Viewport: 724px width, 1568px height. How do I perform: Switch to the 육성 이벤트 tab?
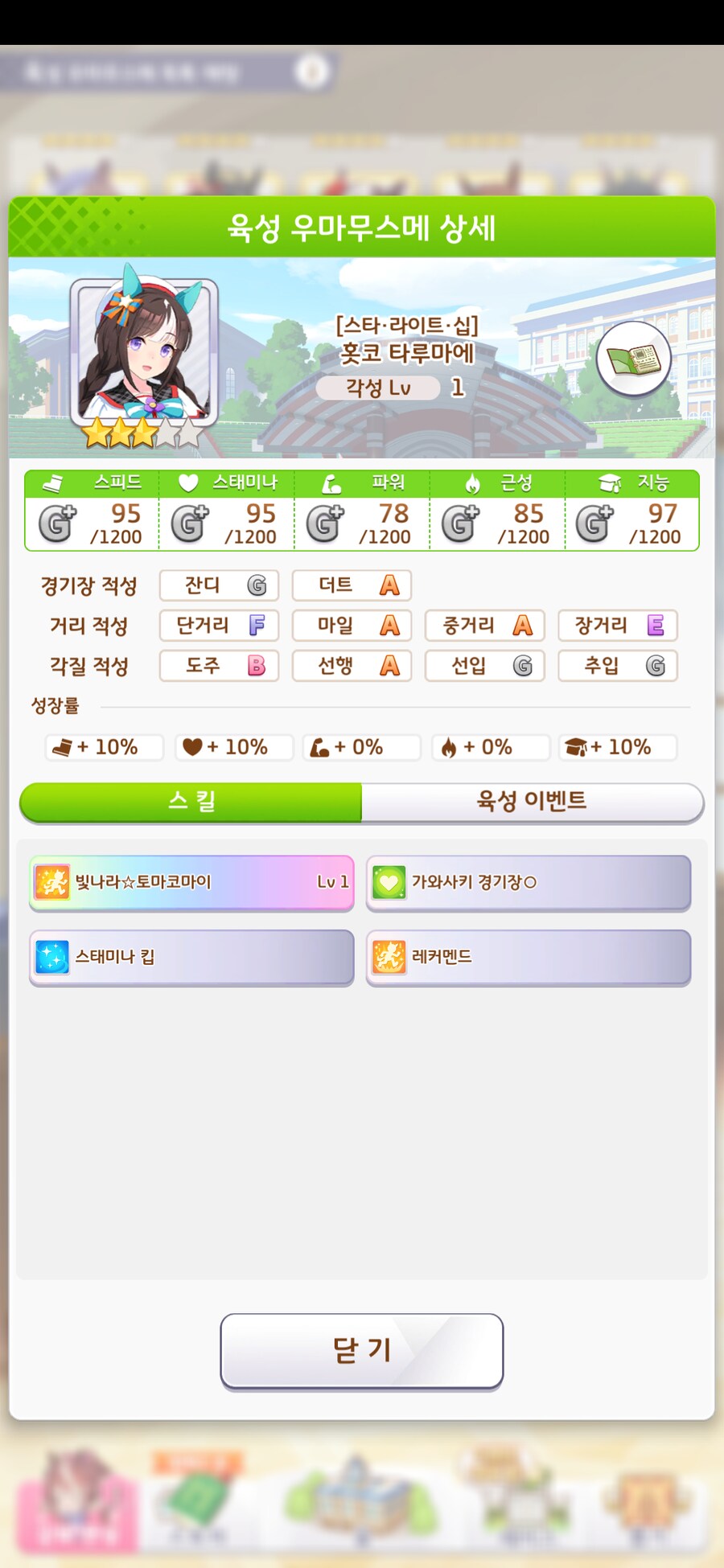tap(532, 801)
